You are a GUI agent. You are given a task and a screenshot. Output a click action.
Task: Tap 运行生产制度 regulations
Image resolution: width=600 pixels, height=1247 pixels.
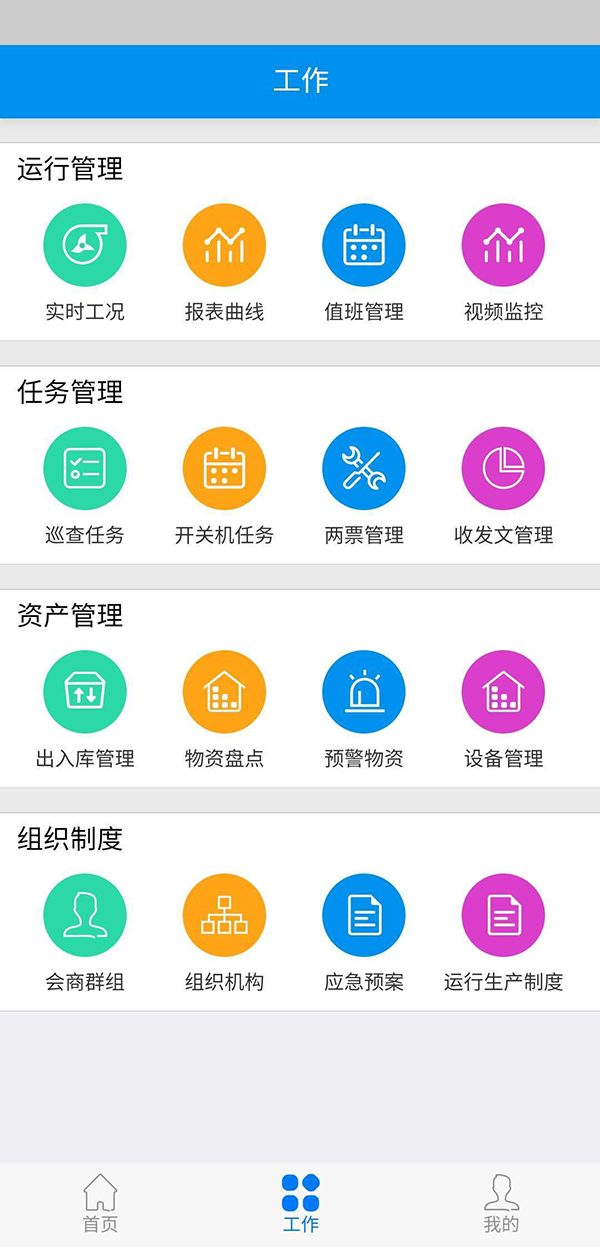tap(503, 916)
